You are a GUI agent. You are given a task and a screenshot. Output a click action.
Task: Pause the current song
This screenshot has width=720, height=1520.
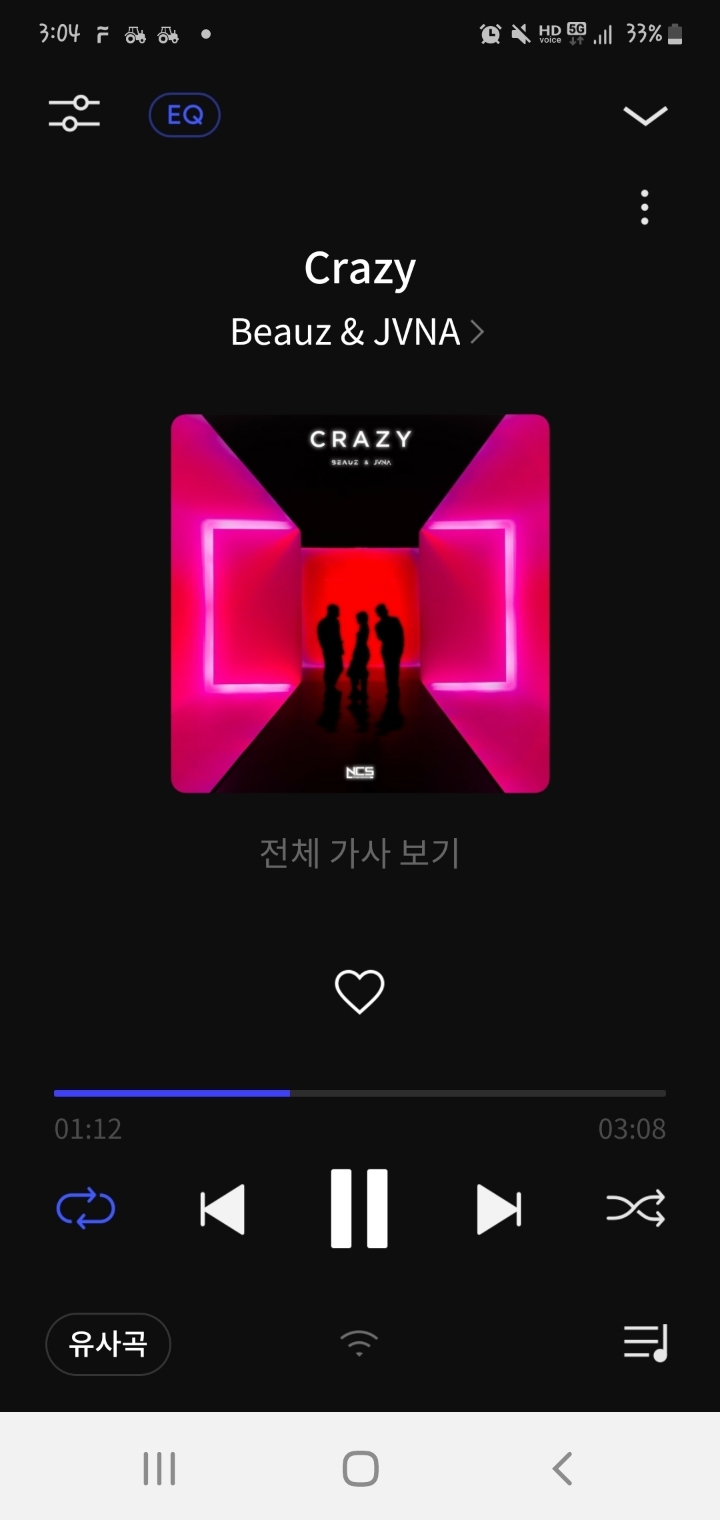[x=360, y=1209]
